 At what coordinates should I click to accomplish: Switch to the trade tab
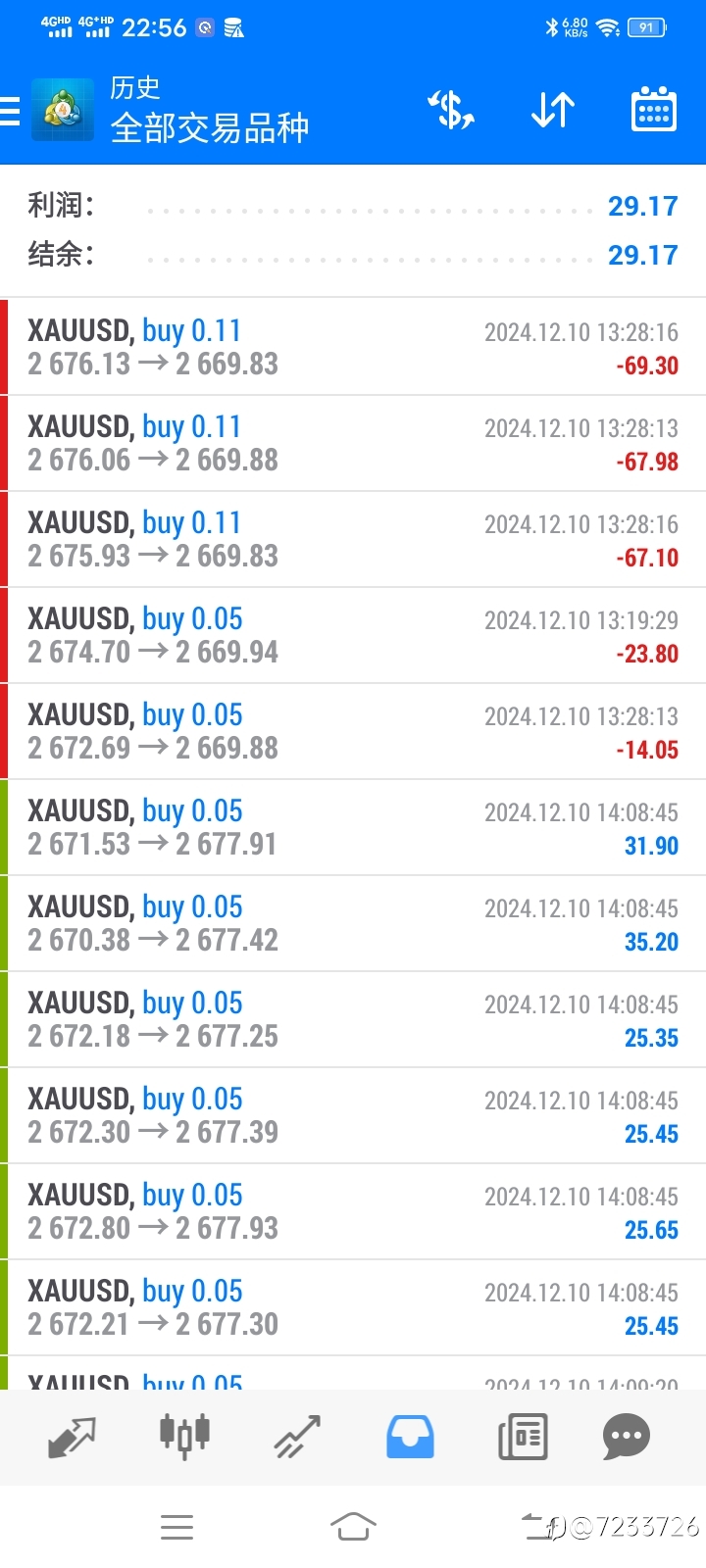point(297,1437)
